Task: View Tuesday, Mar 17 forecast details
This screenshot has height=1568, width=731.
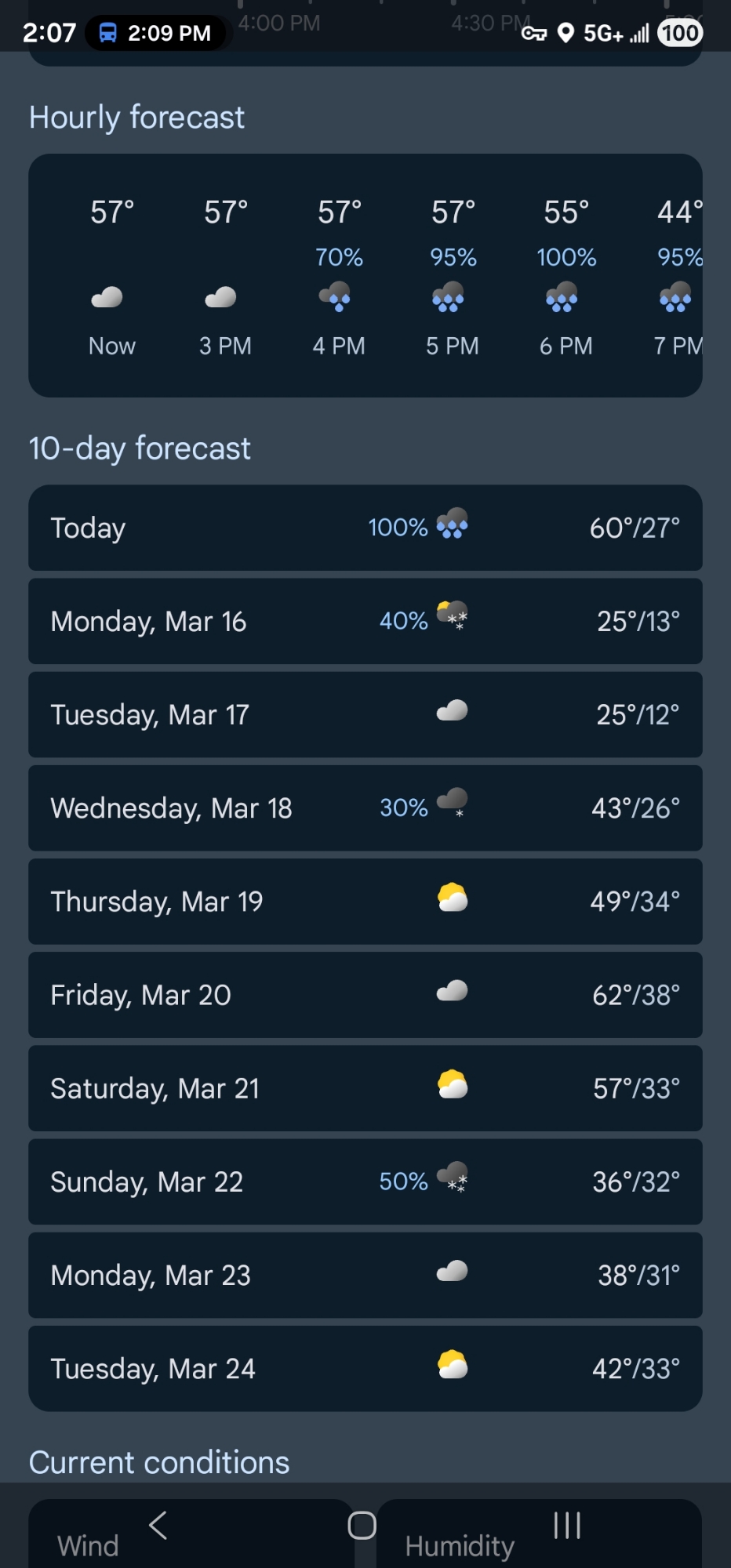Action: coord(365,714)
